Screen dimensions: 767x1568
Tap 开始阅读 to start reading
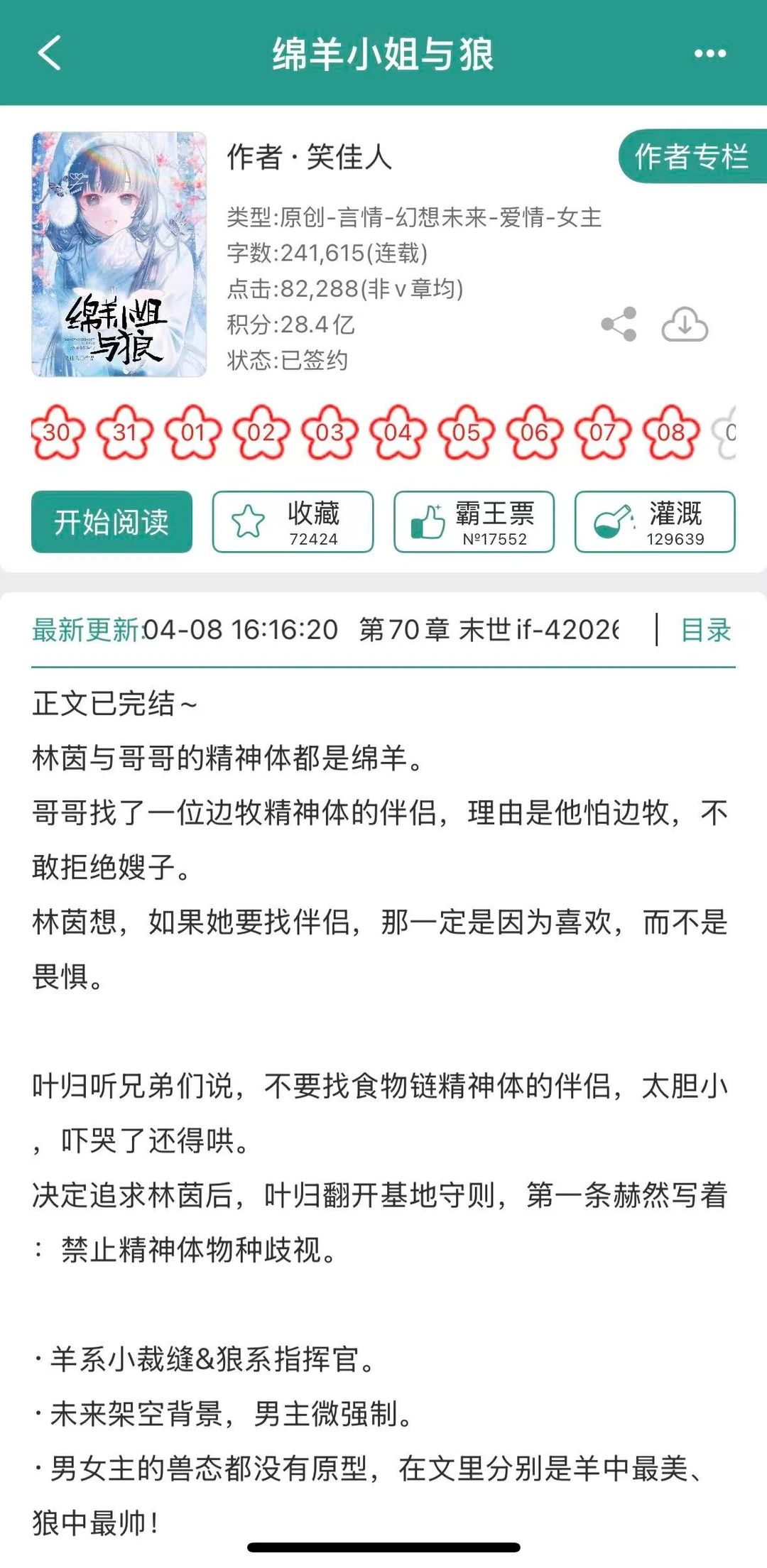point(111,522)
